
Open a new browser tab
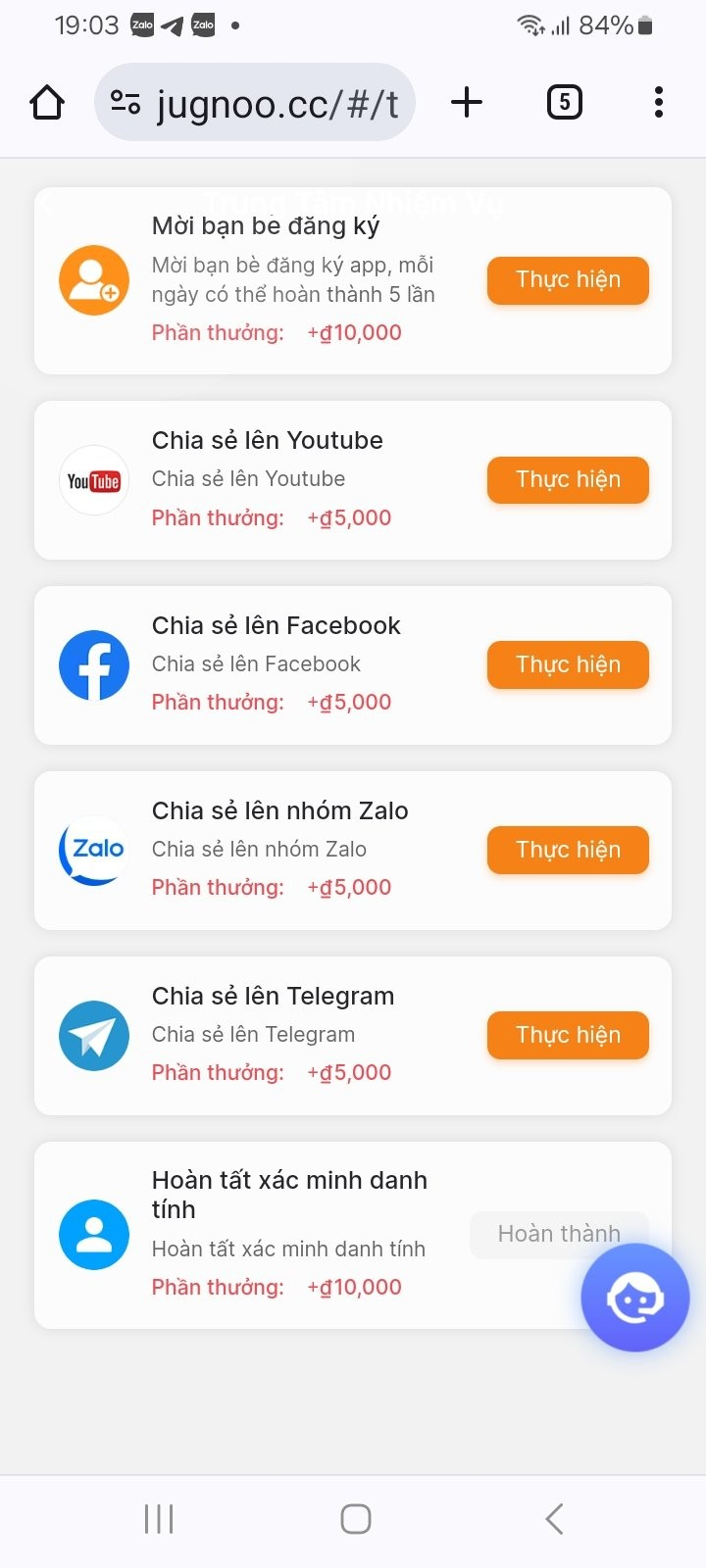467,102
